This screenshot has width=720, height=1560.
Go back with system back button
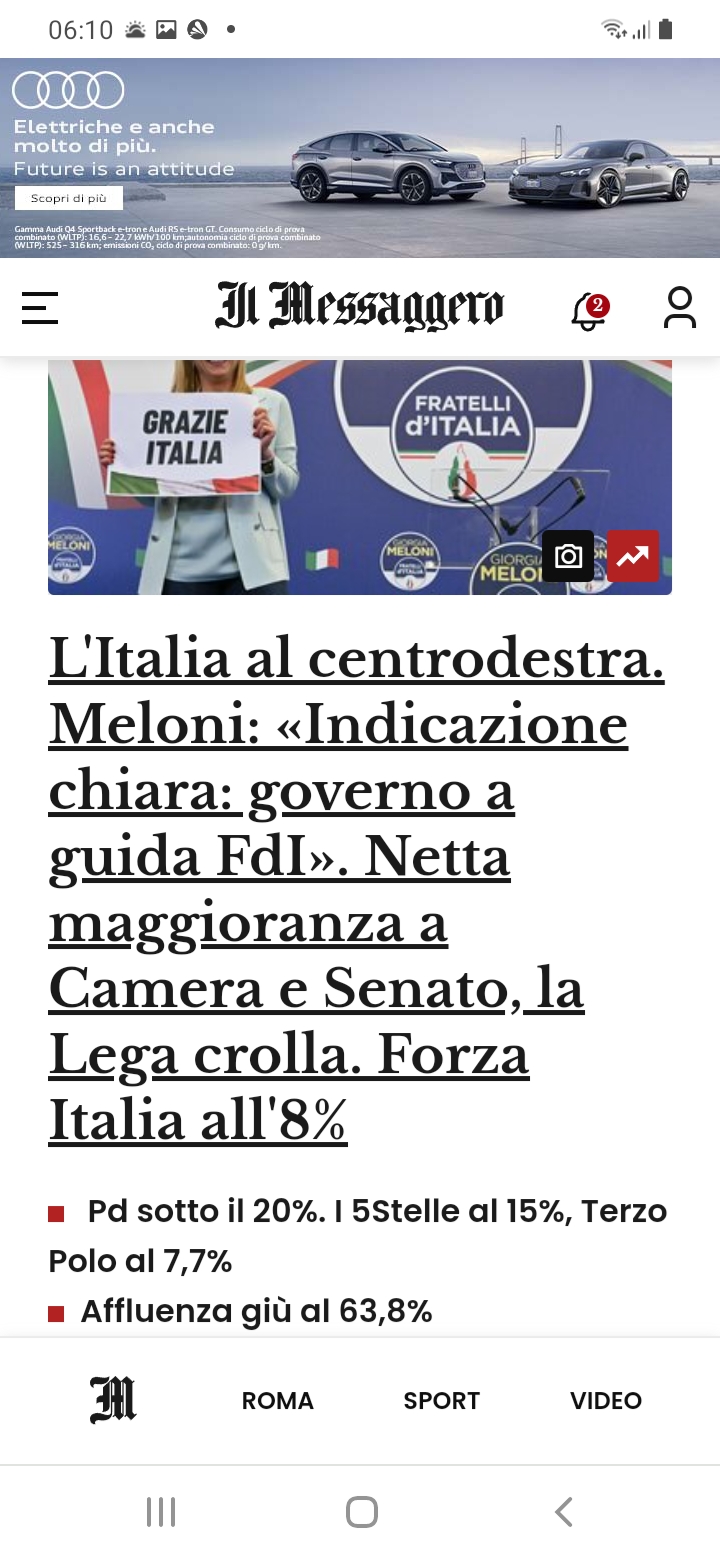point(563,1511)
